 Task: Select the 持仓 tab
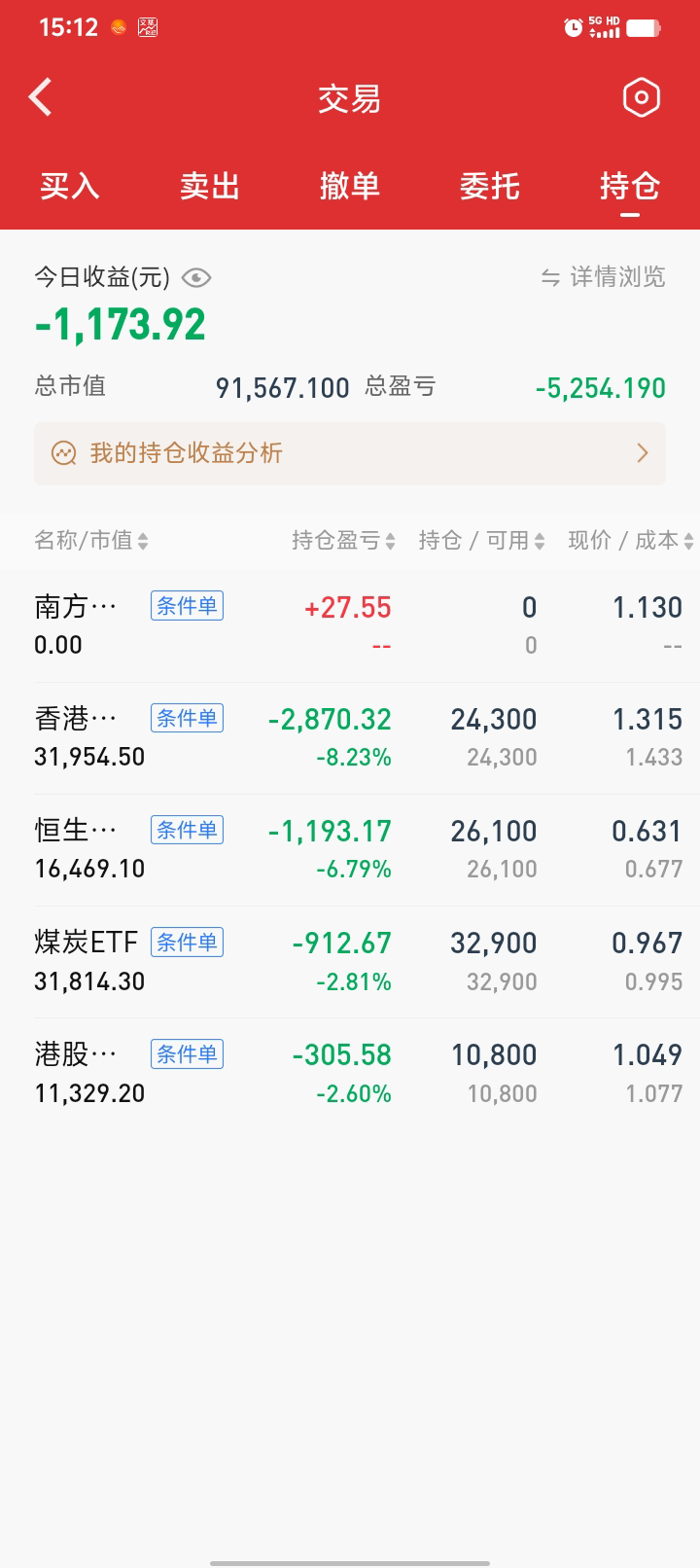(630, 185)
